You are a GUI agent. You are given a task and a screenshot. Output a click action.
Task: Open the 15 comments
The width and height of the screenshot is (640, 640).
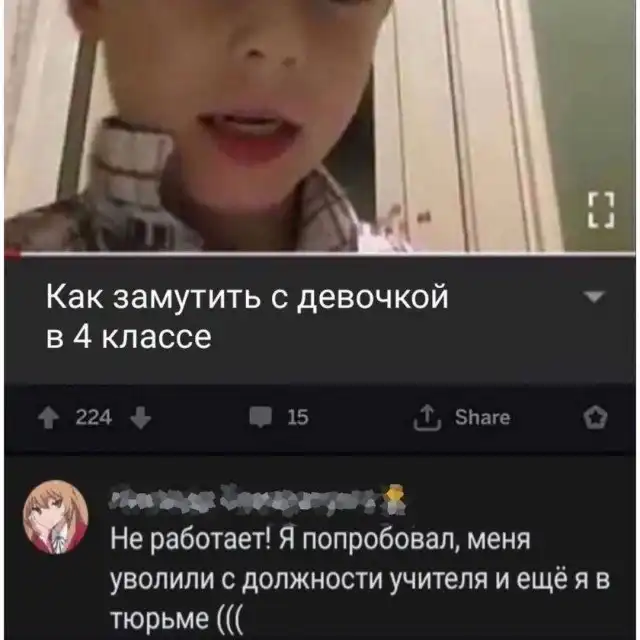[x=281, y=417]
